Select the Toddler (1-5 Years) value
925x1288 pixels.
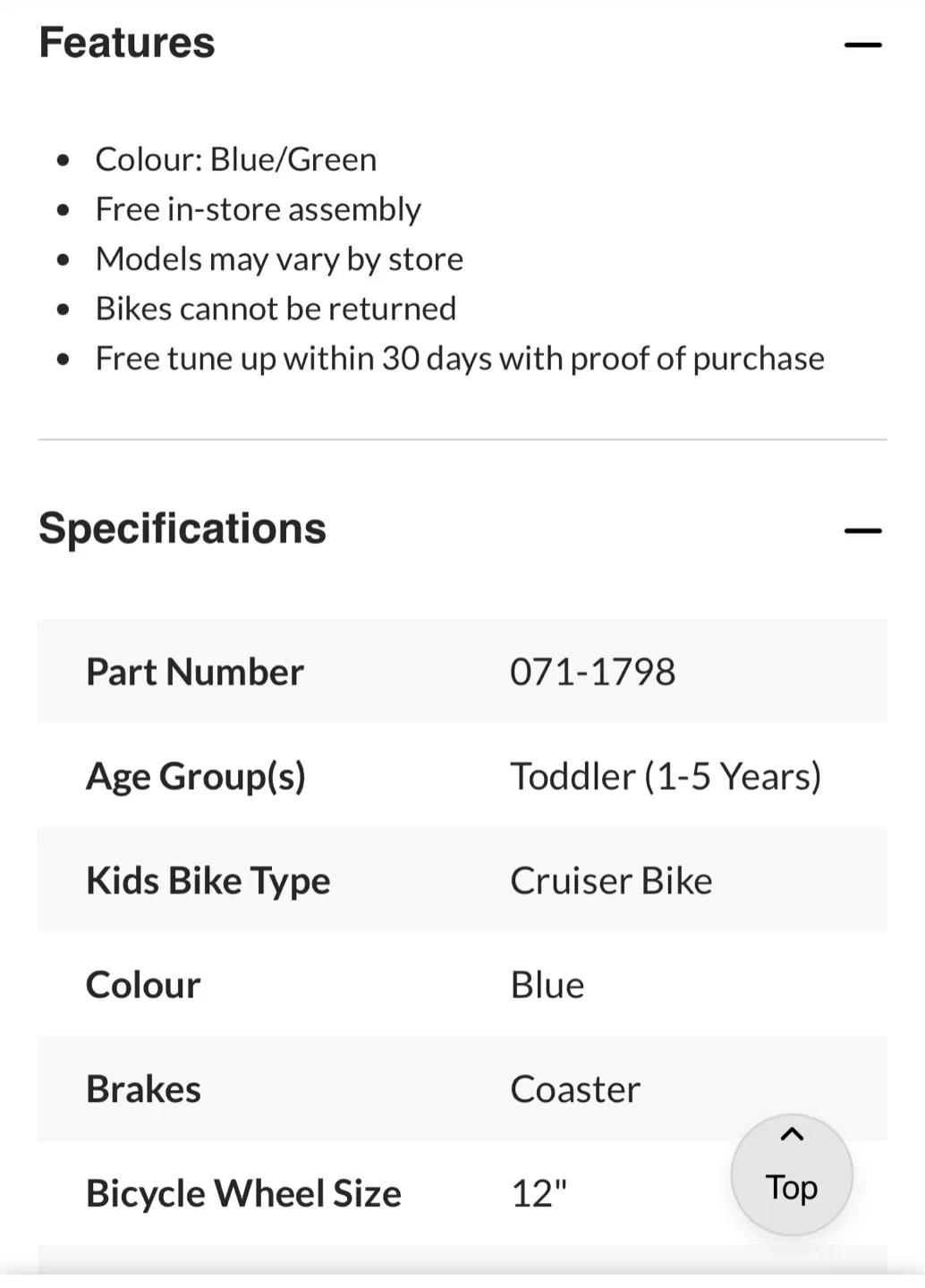pos(666,775)
